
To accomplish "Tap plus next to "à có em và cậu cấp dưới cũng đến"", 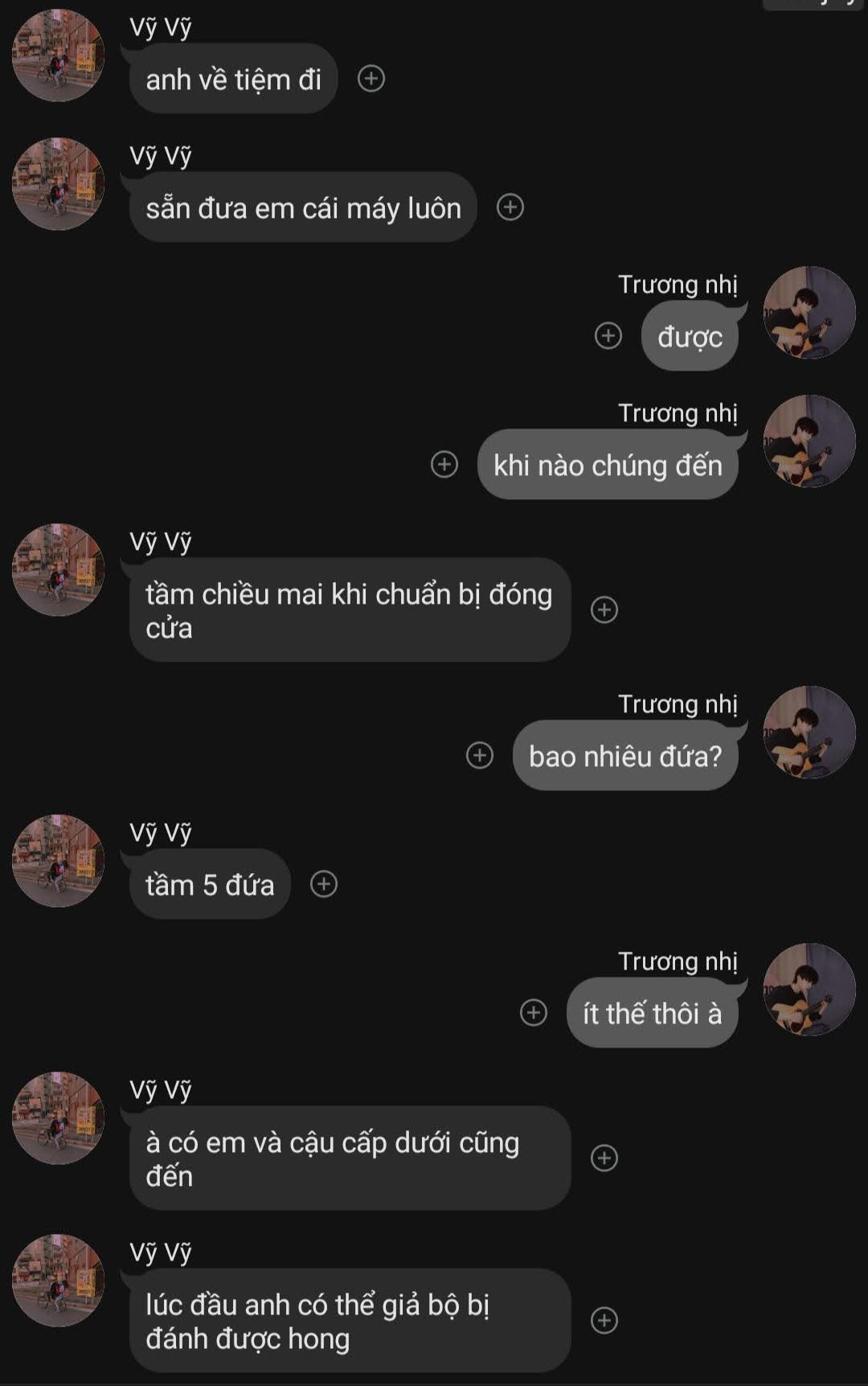I will [x=604, y=1158].
